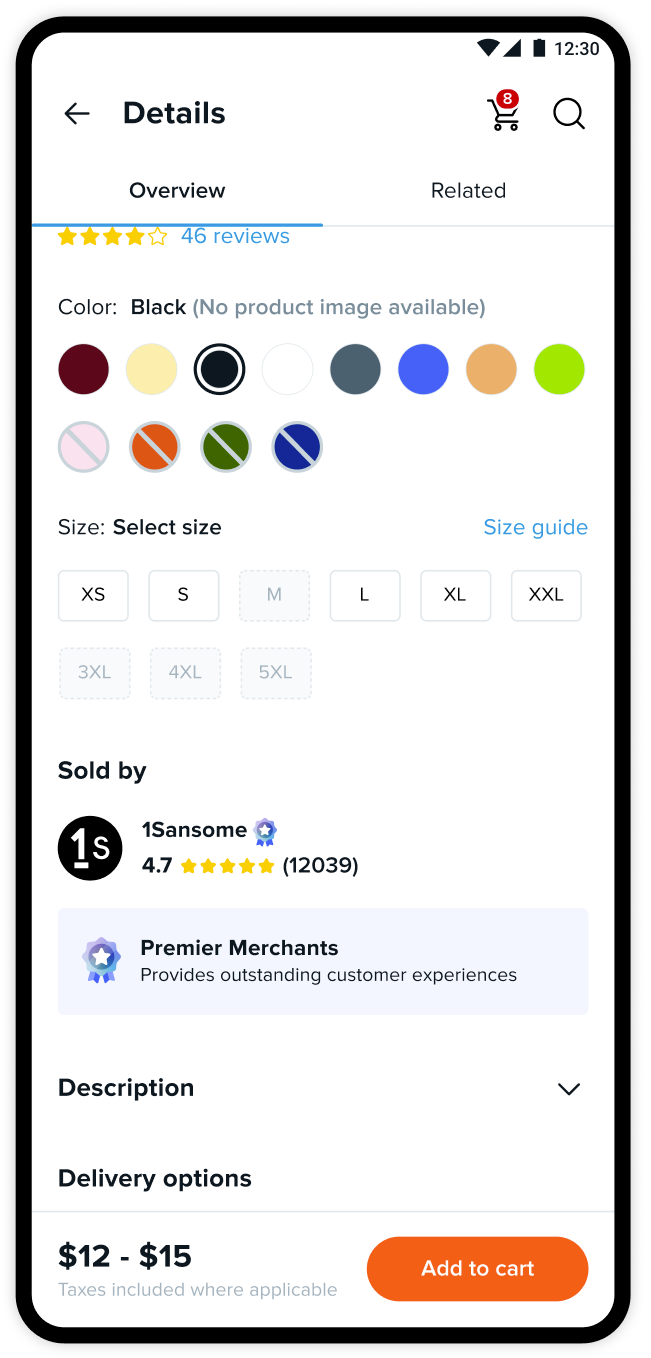Open seller 1Sansome's profile
Image resolution: width=651 pixels, height=1358 pixels.
click(x=194, y=830)
